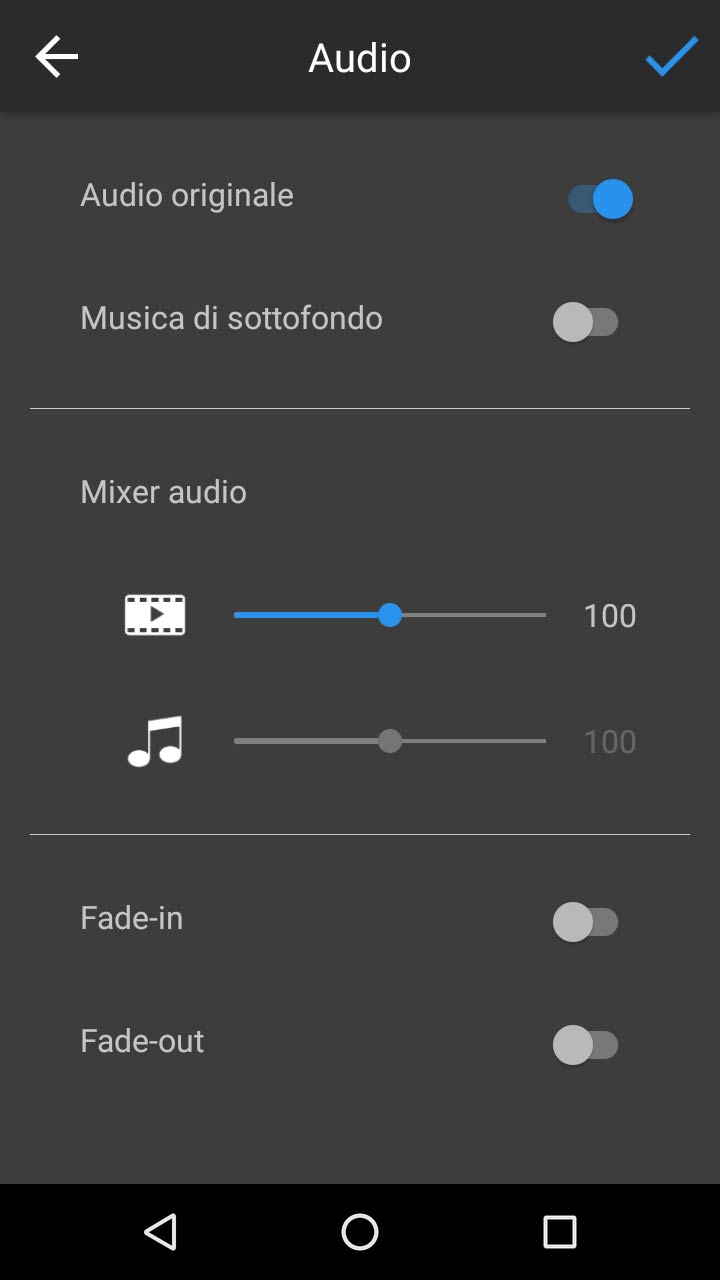This screenshot has height=1280, width=720.
Task: Go to the system home screen
Action: [x=360, y=1232]
